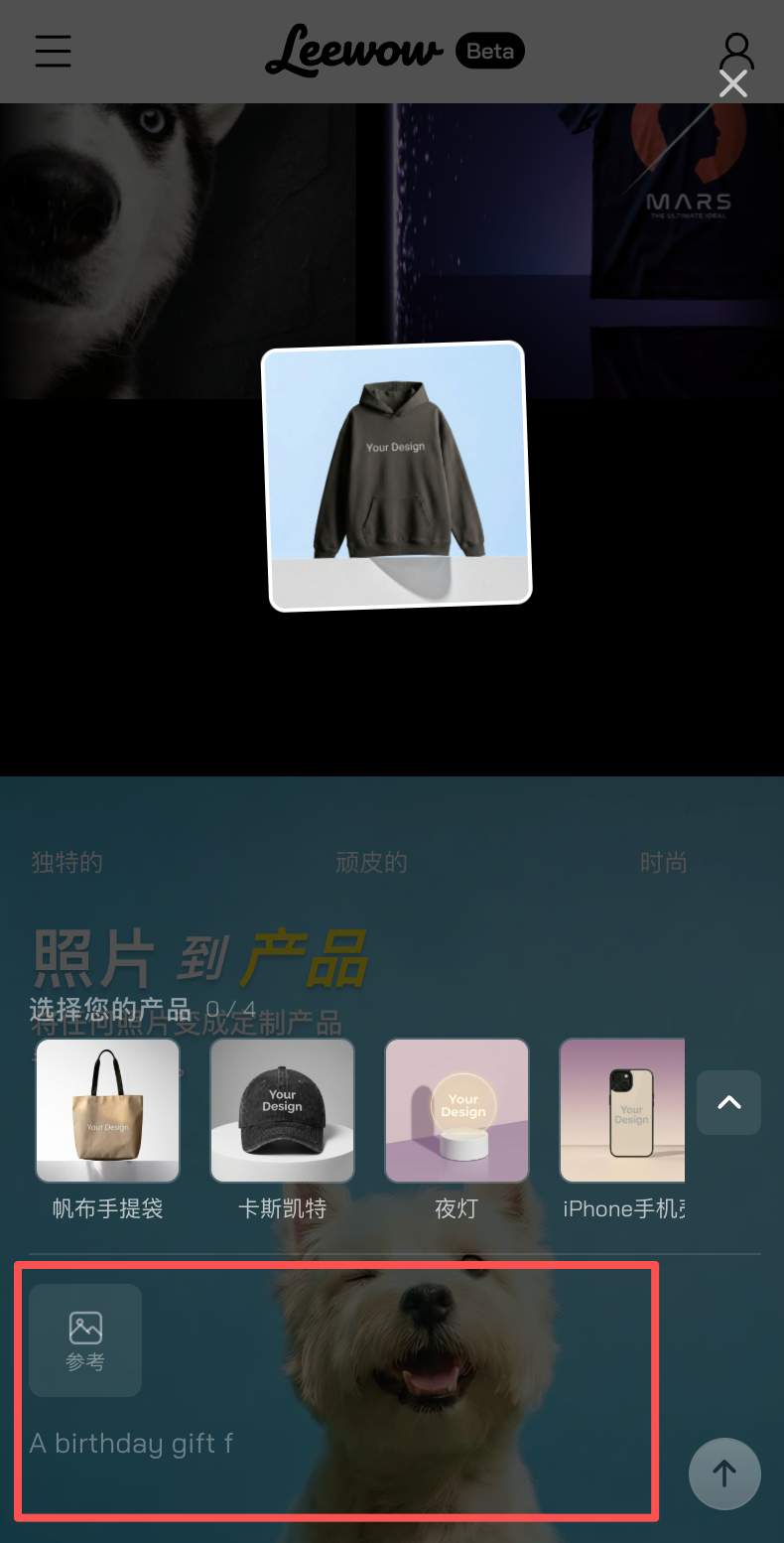Click the Leewow logo
Viewport: 784px width, 1543px height.
coord(354,51)
